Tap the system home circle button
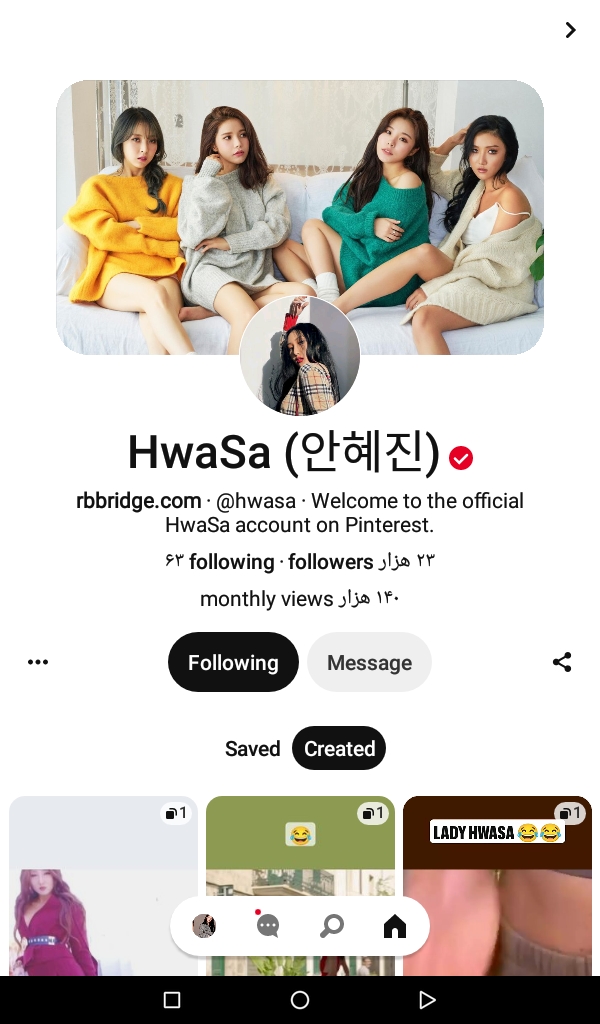 point(300,1000)
